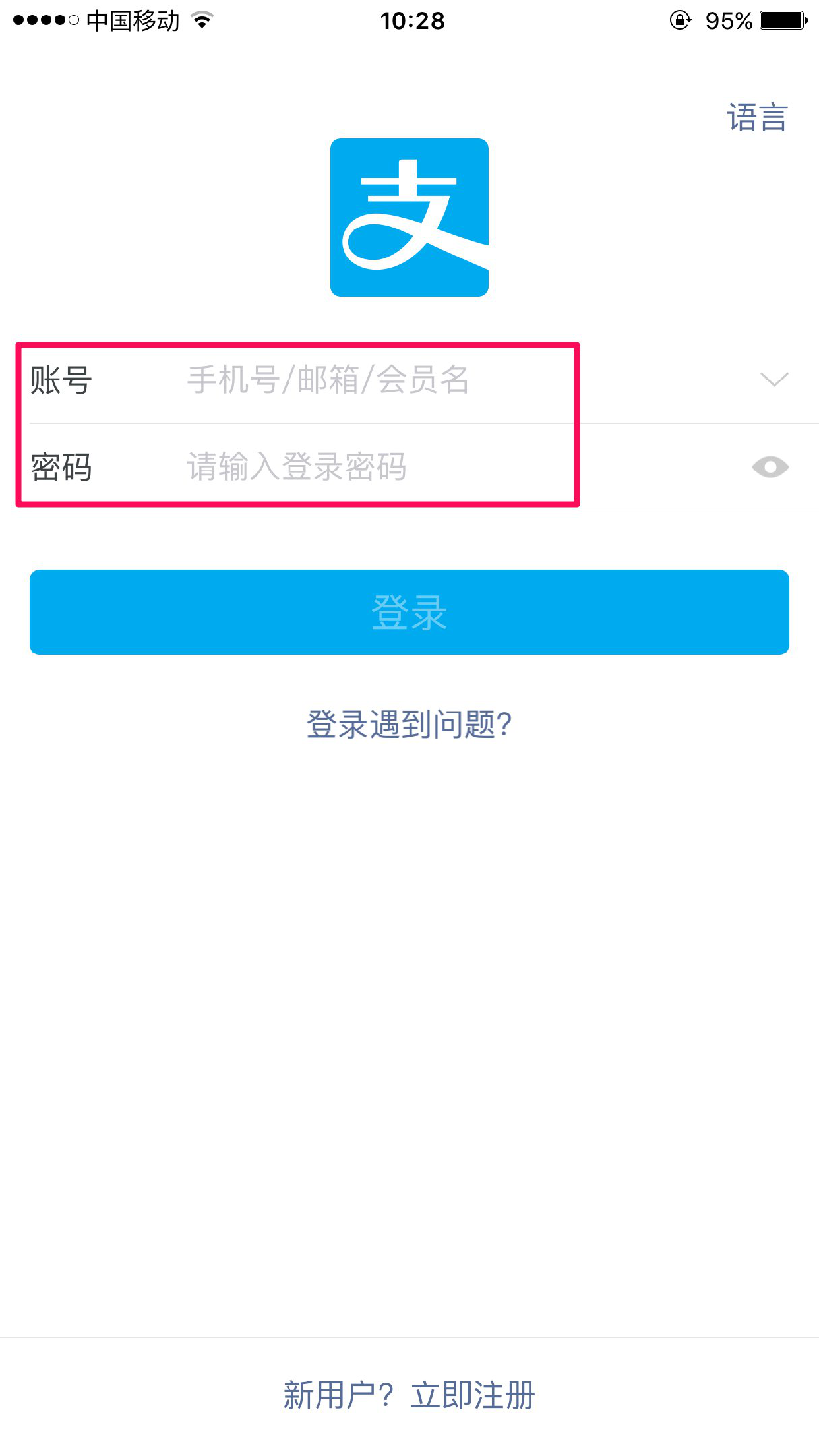The height and width of the screenshot is (1456, 819).
Task: Tap 立即注册 to register new user
Action: click(473, 1395)
